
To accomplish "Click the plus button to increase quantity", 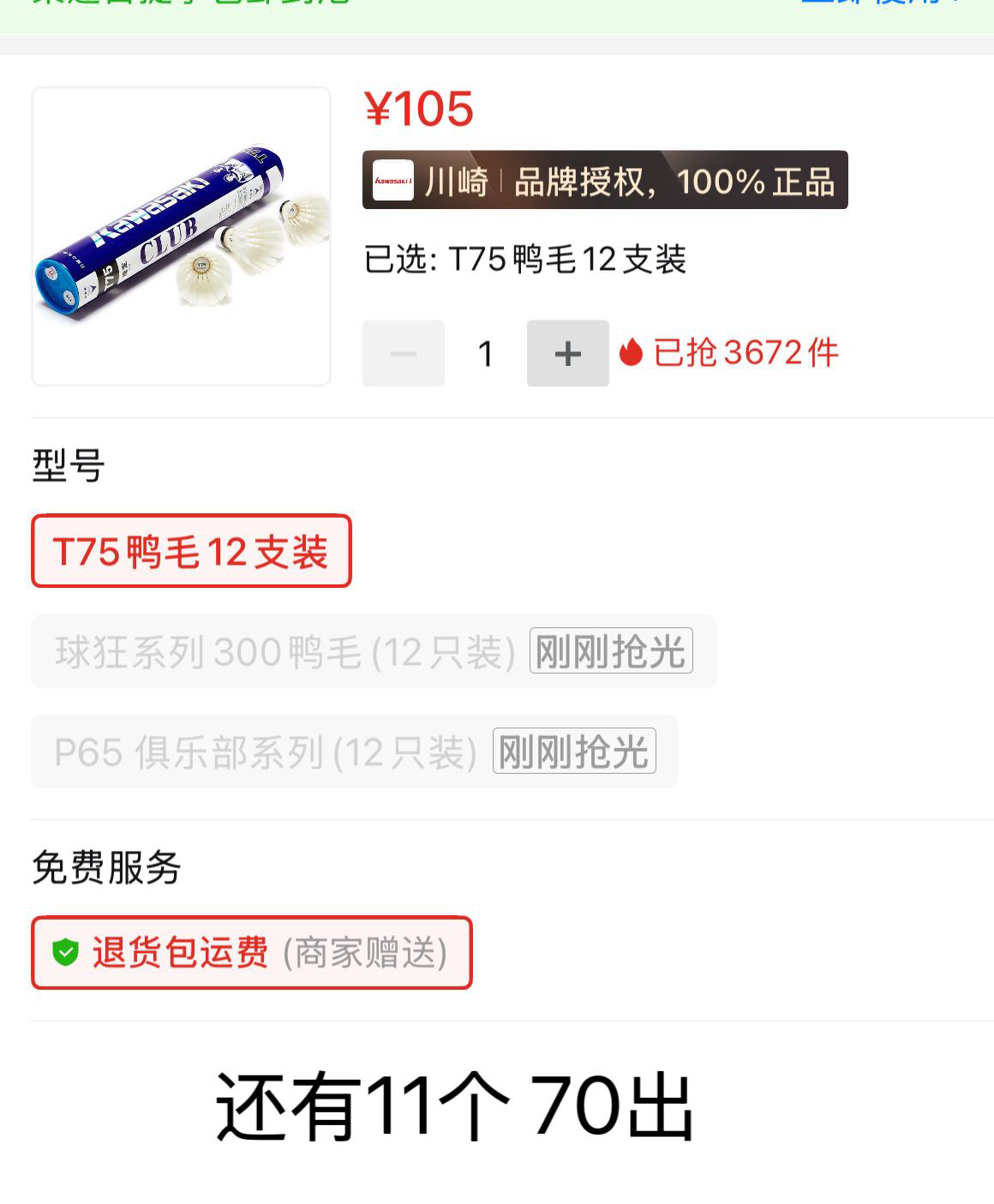I will pyautogui.click(x=567, y=351).
